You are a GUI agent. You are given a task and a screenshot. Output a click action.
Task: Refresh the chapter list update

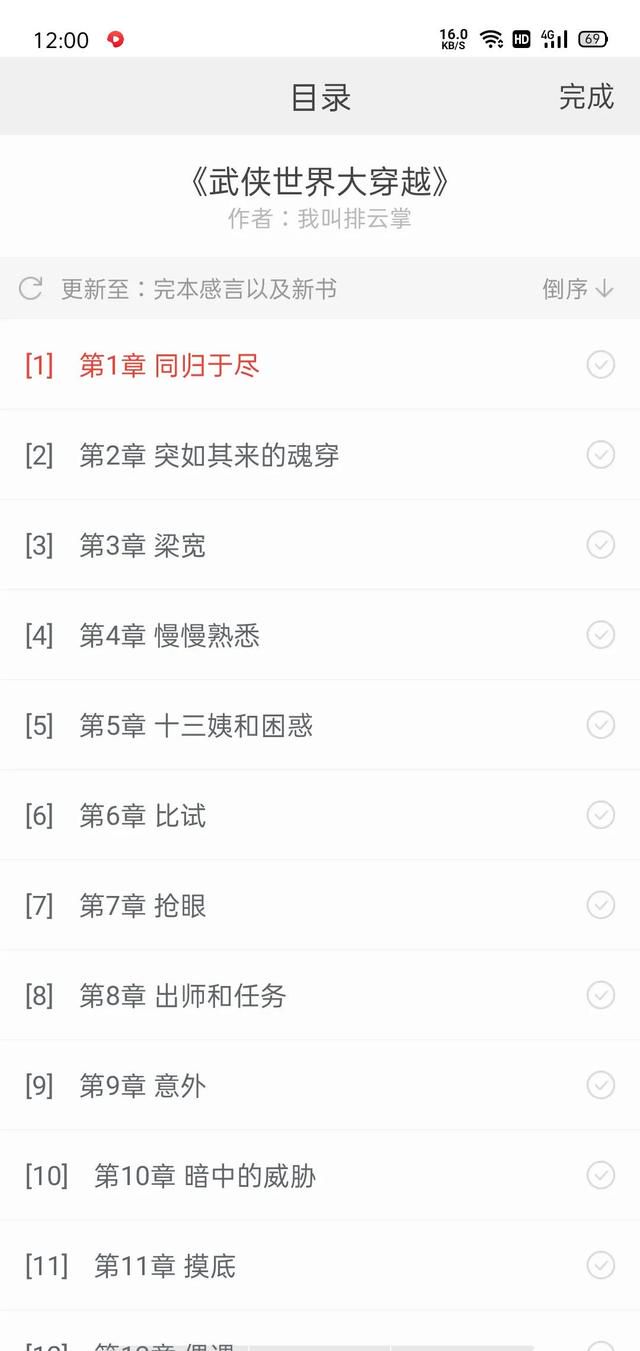coord(31,289)
